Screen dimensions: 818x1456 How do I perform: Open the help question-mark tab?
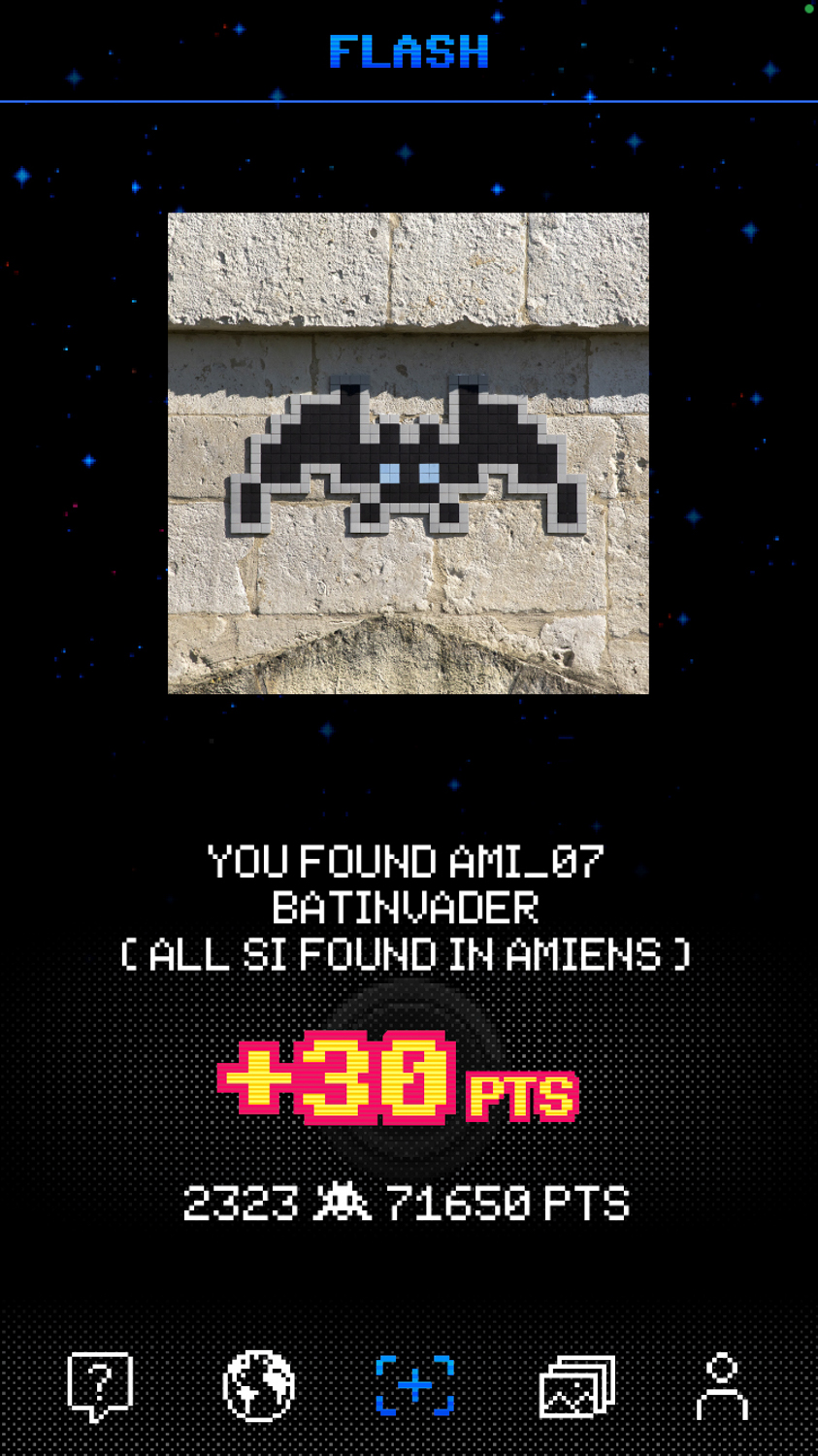100,1386
